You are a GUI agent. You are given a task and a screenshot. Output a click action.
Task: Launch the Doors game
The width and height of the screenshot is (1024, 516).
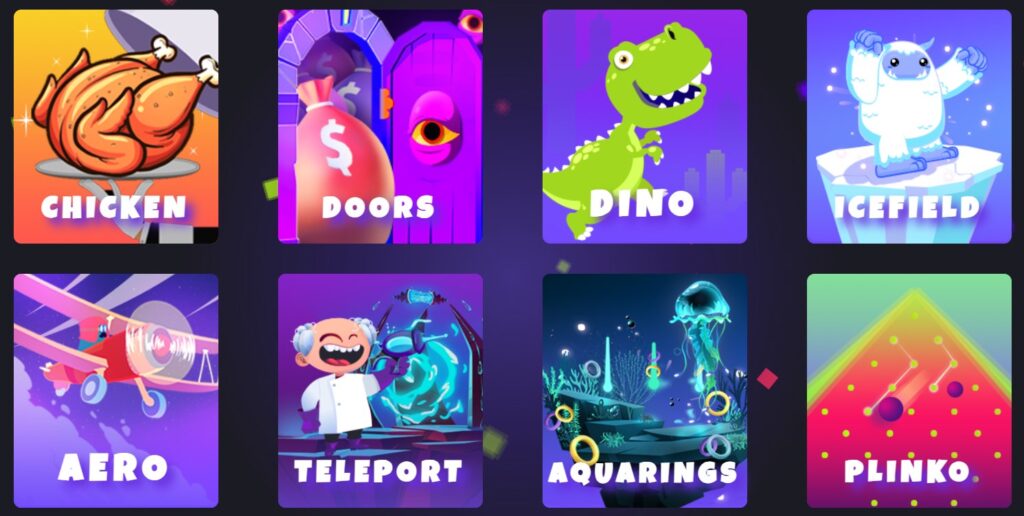coord(380,127)
